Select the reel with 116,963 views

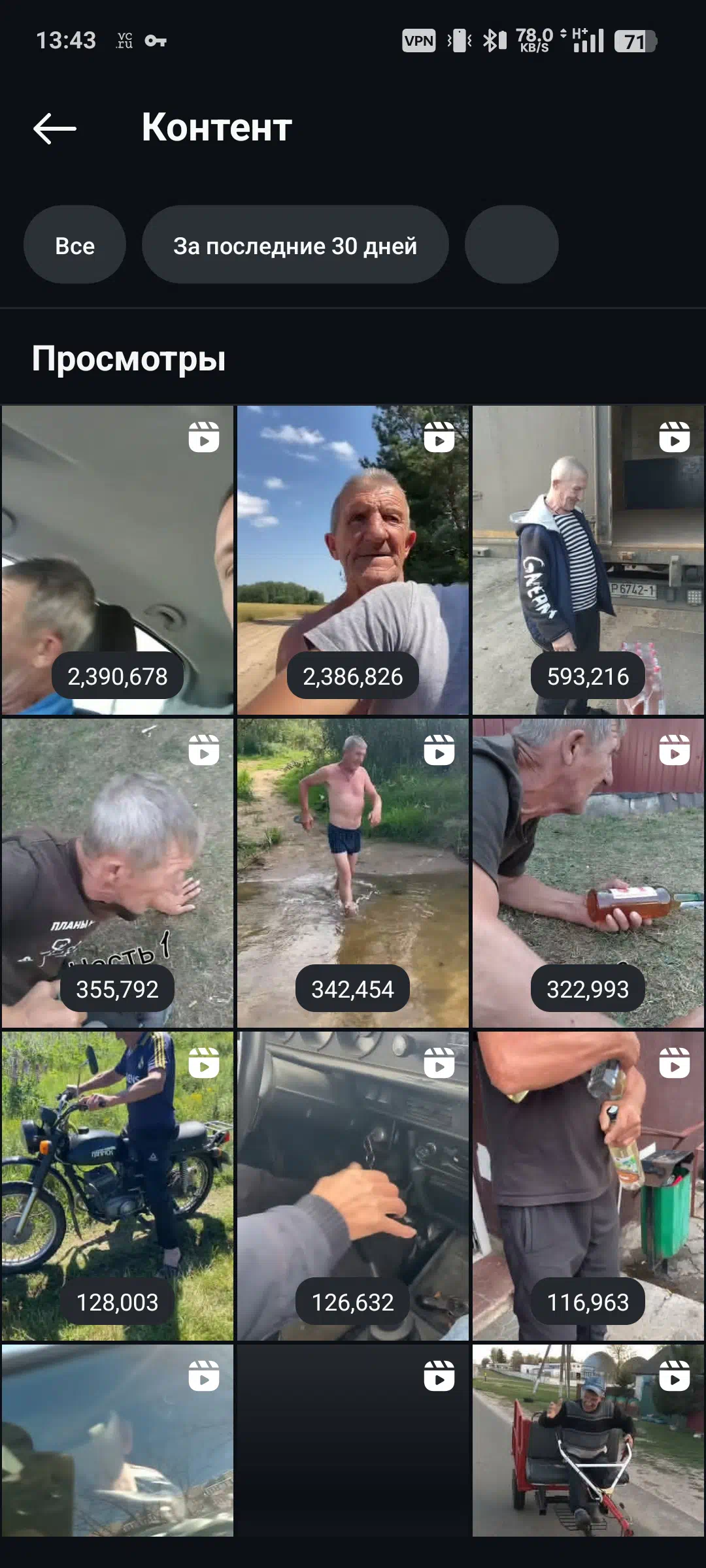click(588, 1185)
